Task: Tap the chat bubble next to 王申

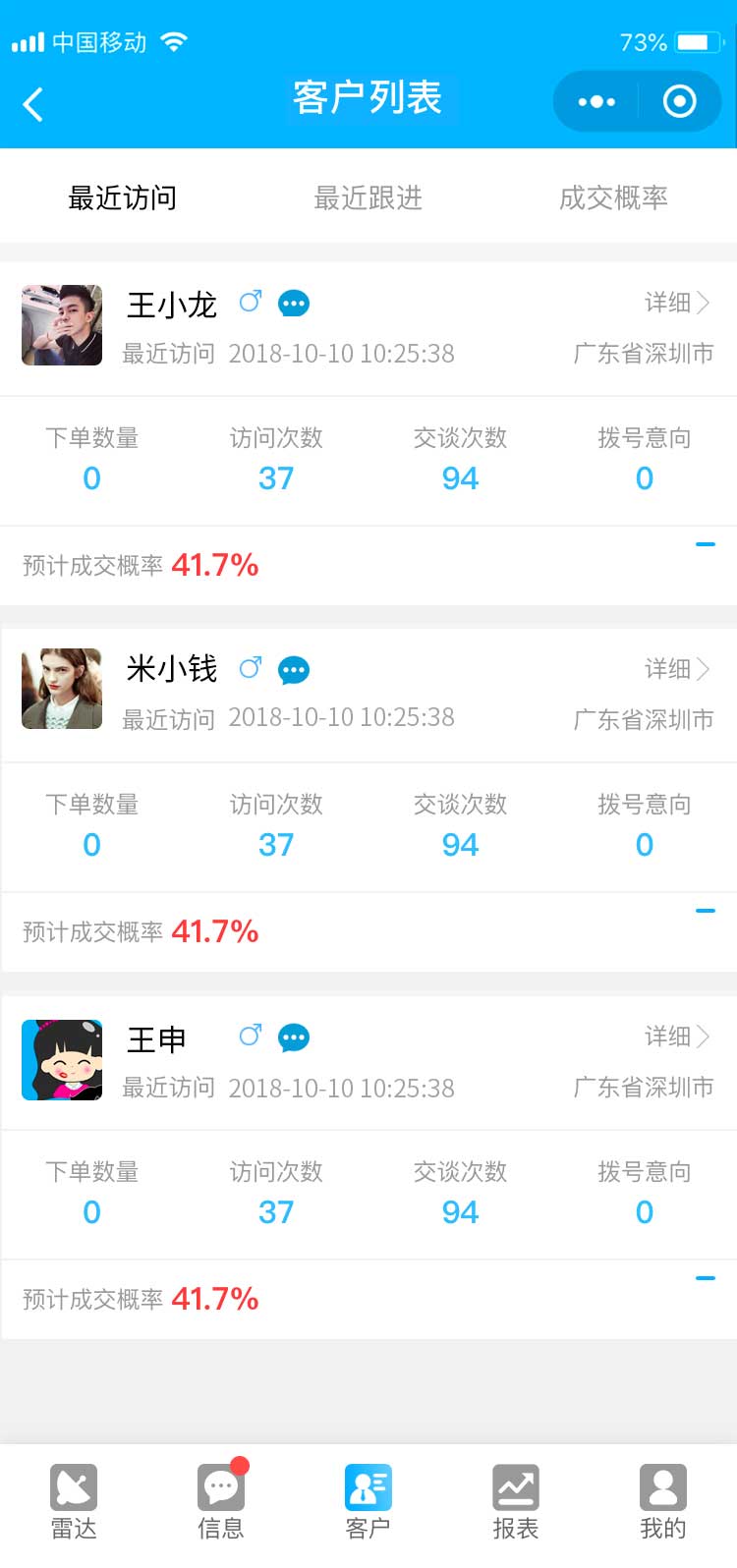Action: (x=294, y=1037)
